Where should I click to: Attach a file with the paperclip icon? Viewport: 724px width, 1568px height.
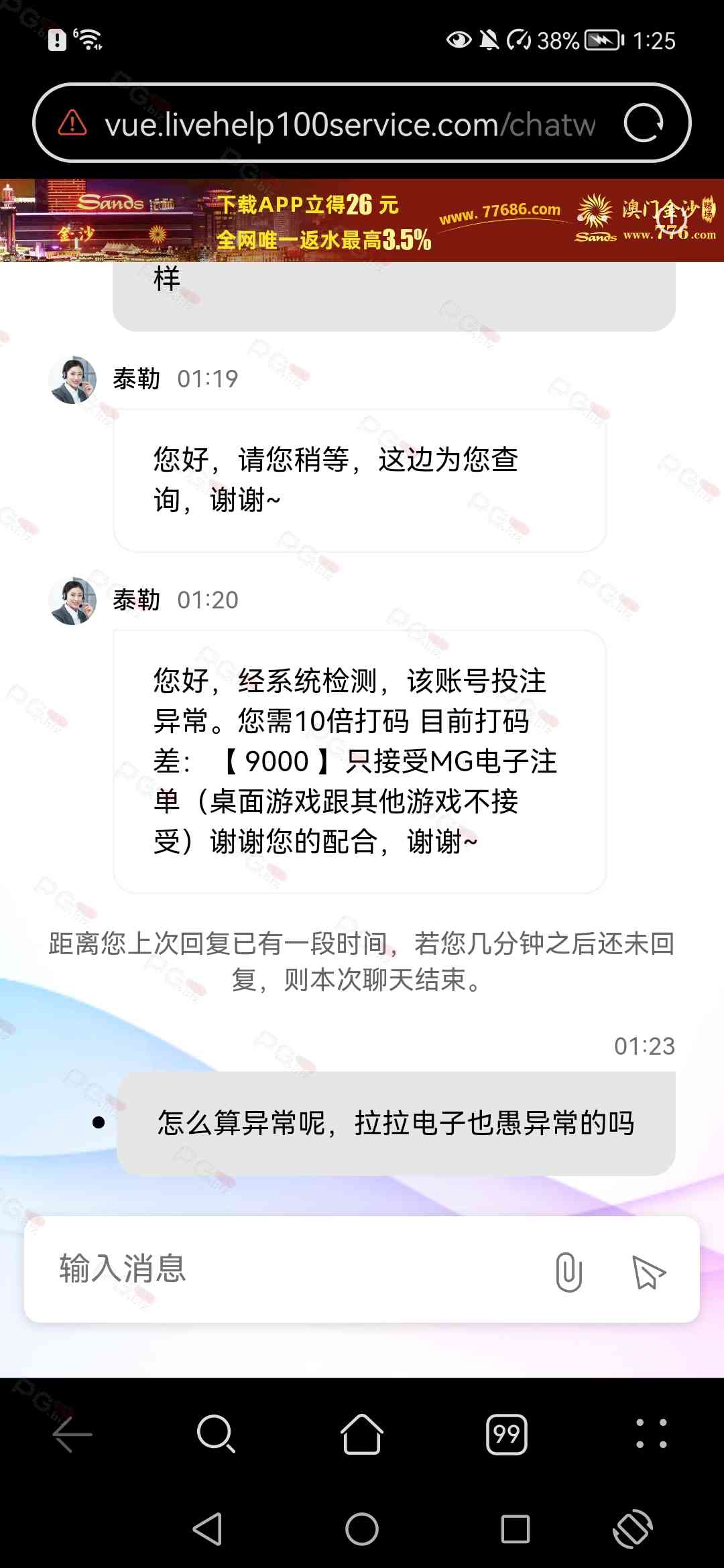568,1271
